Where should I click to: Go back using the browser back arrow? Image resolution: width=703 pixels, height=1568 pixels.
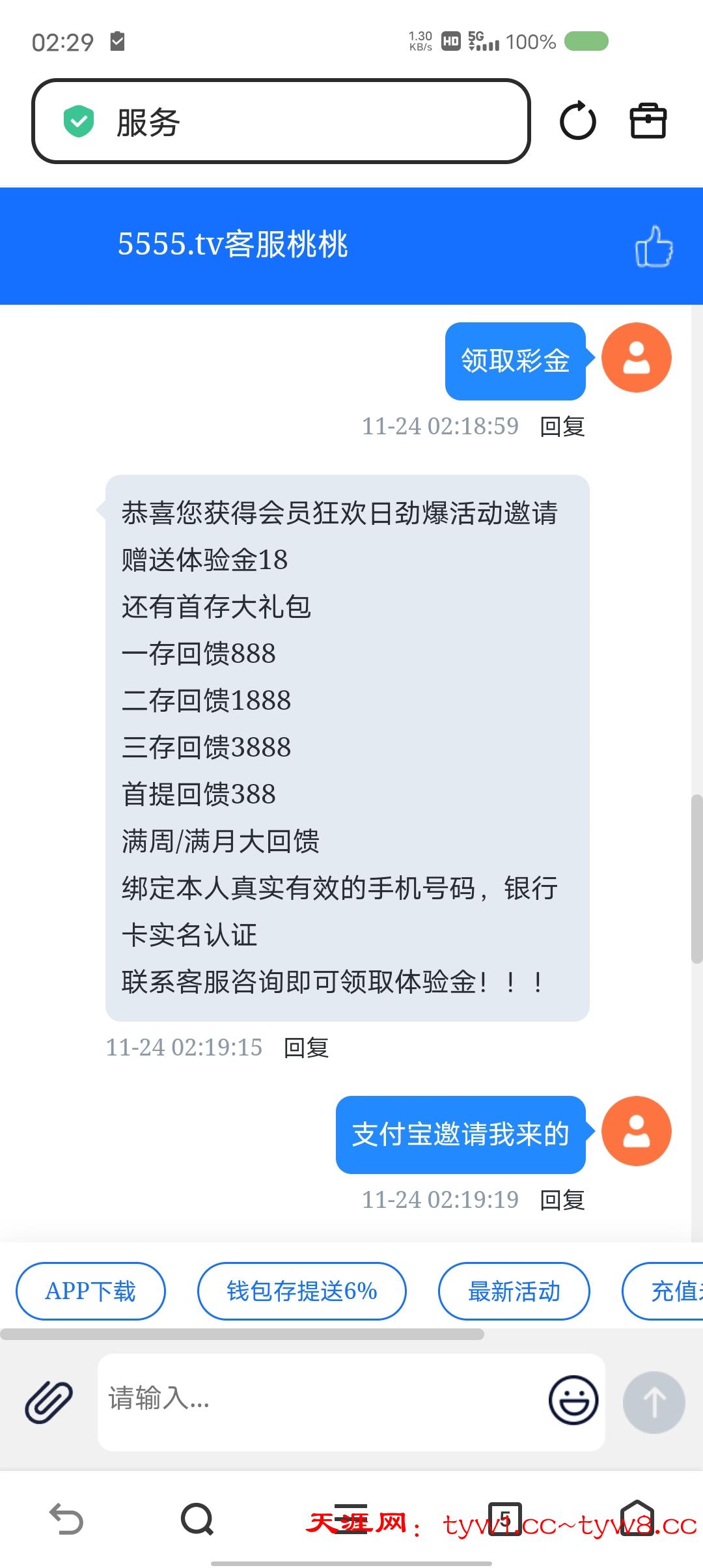click(x=66, y=1519)
